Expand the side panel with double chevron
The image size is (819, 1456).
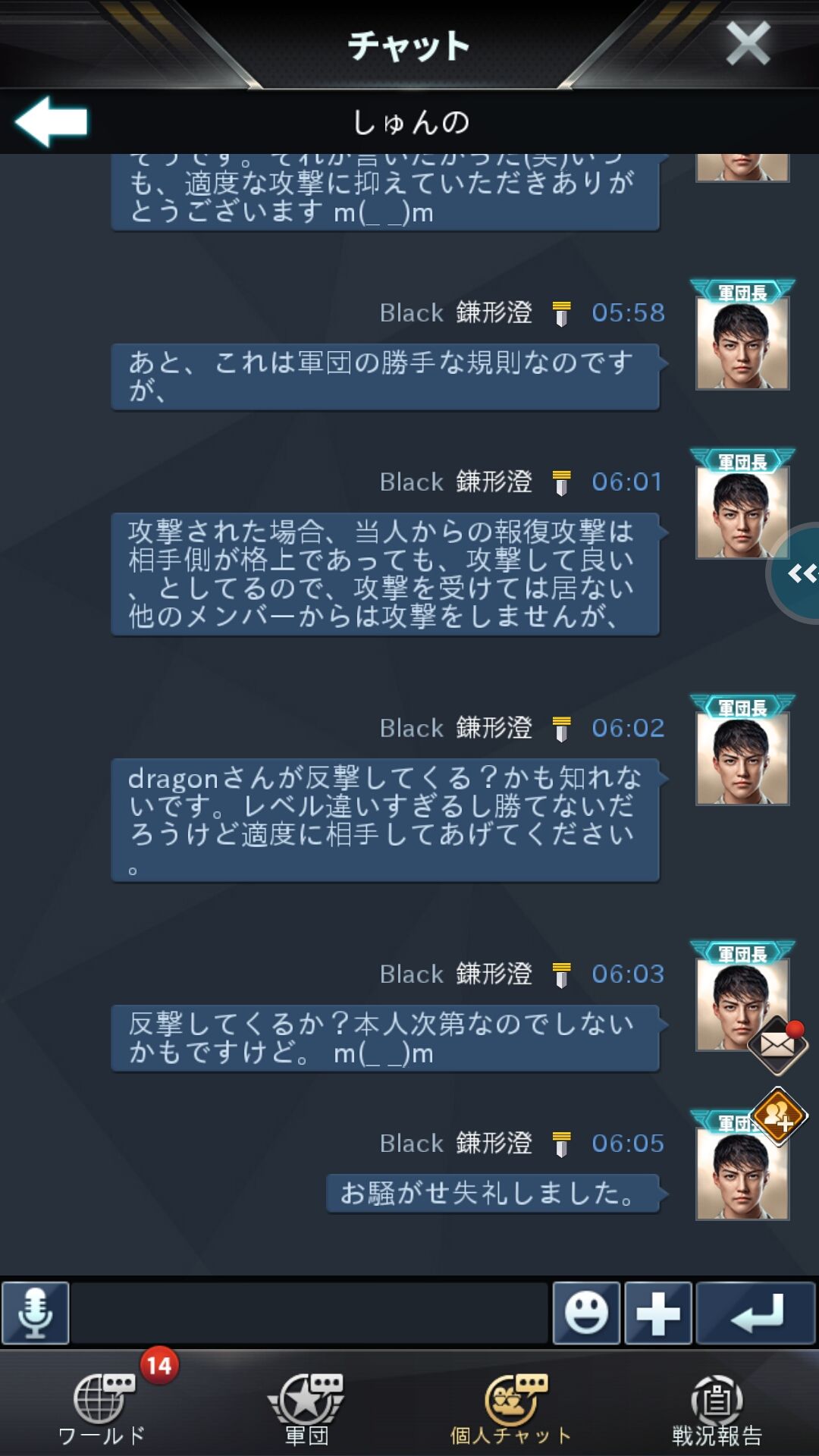800,573
